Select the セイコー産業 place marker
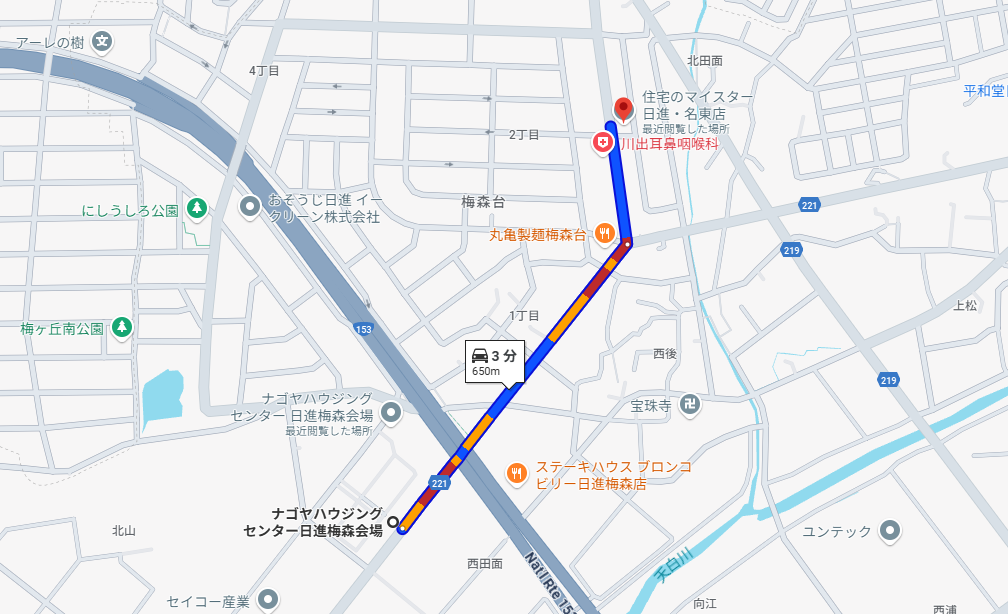 pos(268,600)
